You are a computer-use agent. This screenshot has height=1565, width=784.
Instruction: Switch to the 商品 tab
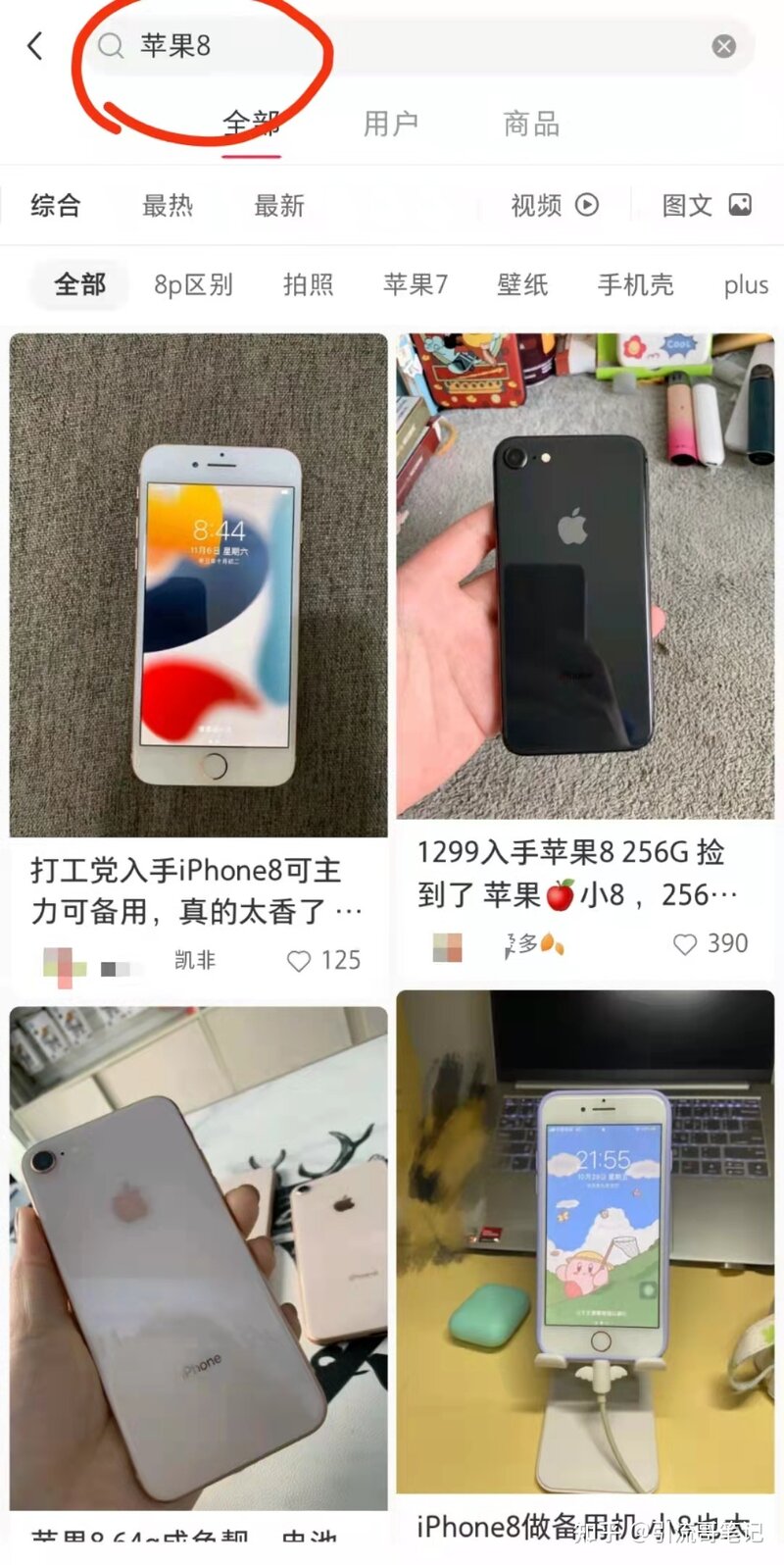click(x=531, y=124)
